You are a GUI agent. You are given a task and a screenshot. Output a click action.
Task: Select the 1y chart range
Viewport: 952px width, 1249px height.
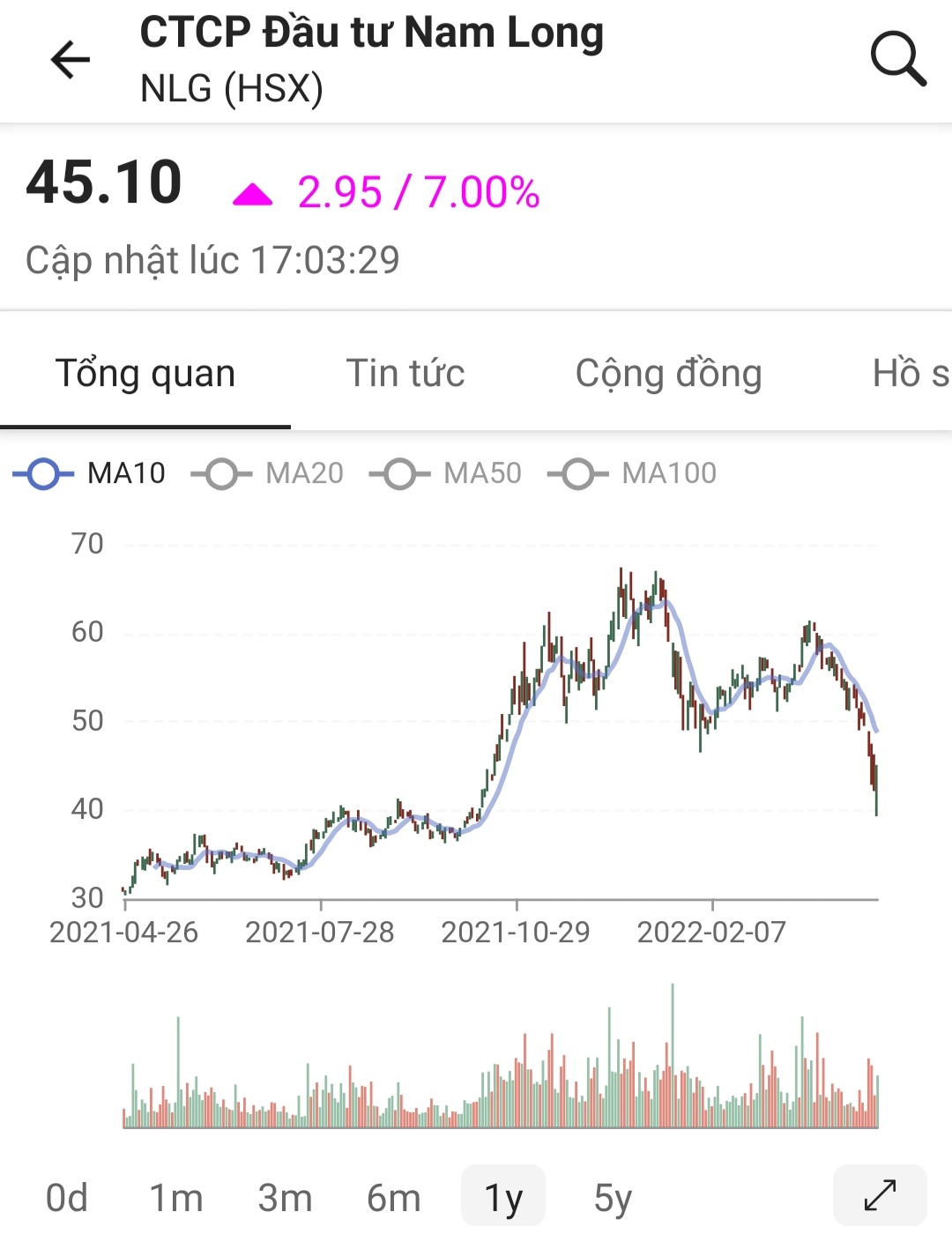click(503, 1198)
